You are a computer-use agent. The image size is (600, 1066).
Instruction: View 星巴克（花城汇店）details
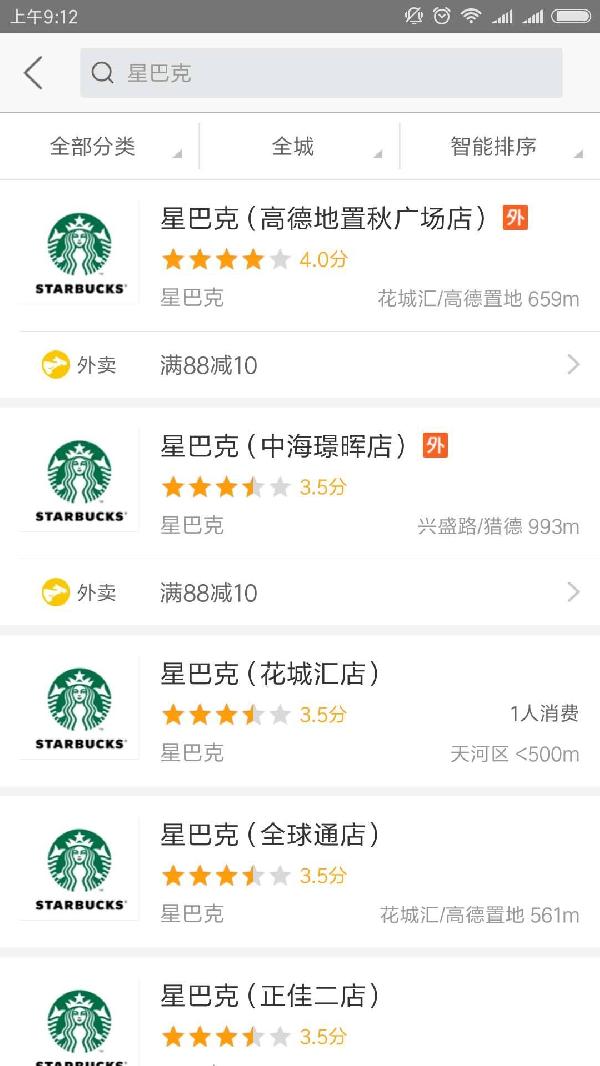coord(300,711)
